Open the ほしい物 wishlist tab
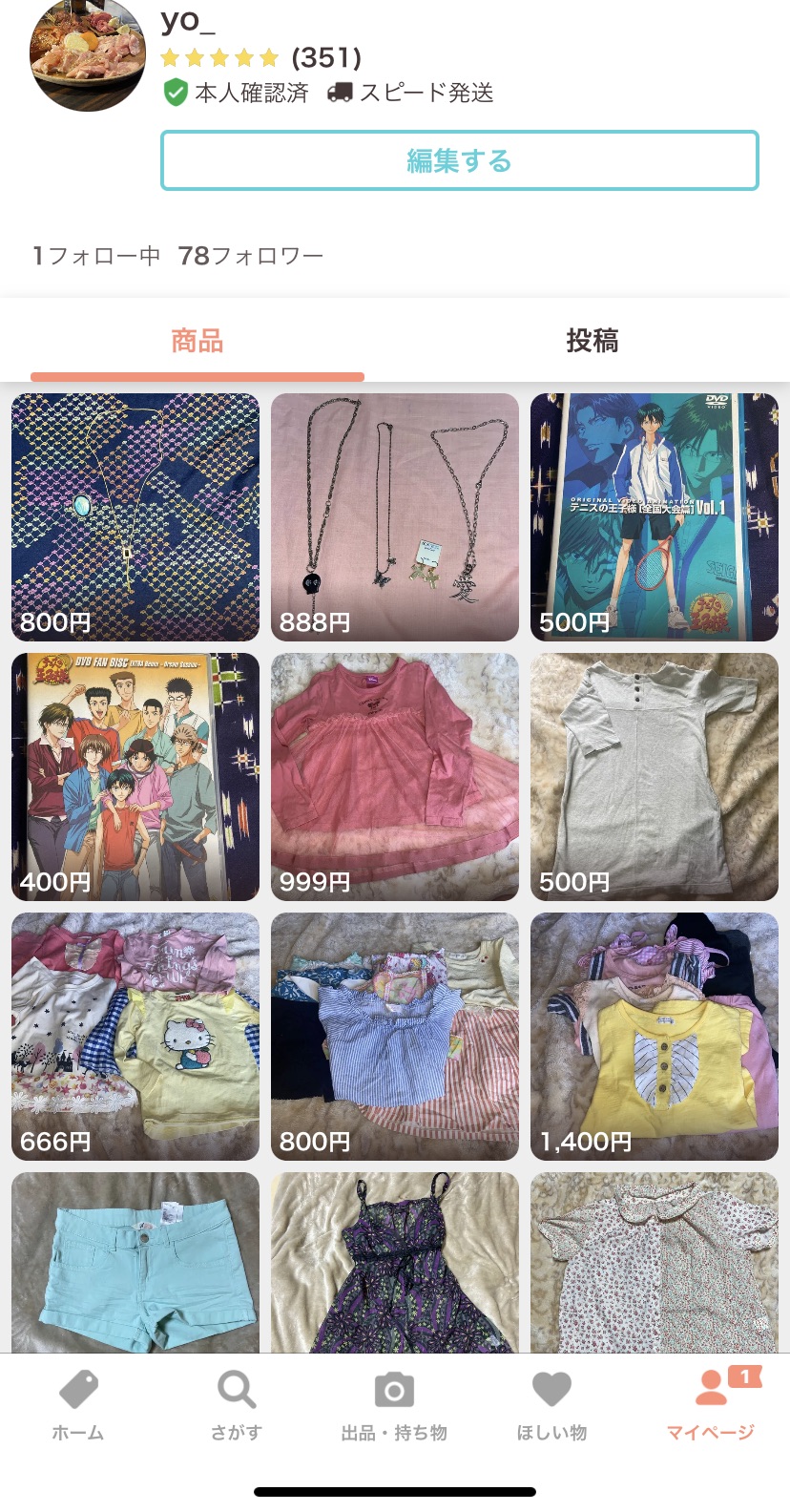This screenshot has height=1512, width=790. point(551,1405)
